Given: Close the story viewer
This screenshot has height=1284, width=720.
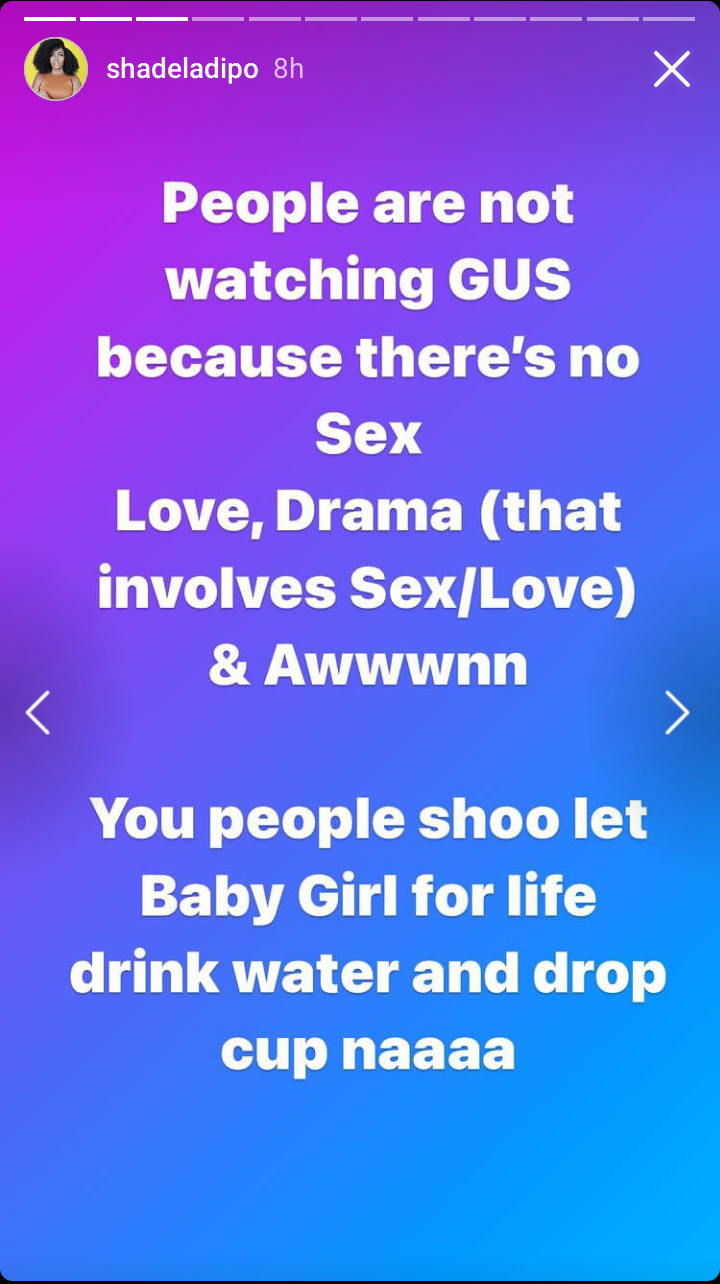Looking at the screenshot, I should click(671, 69).
